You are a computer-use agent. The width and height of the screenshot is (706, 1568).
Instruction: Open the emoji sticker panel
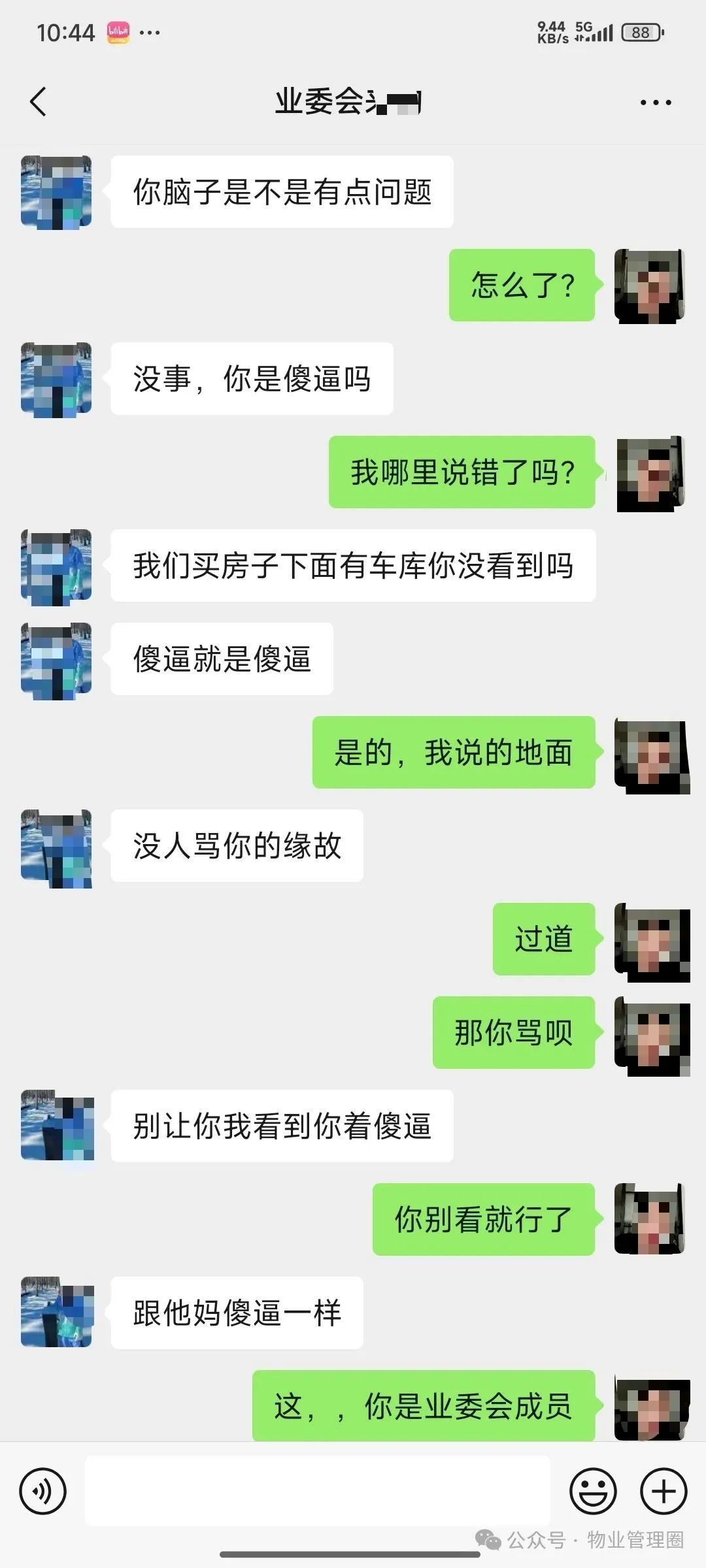(x=593, y=1492)
